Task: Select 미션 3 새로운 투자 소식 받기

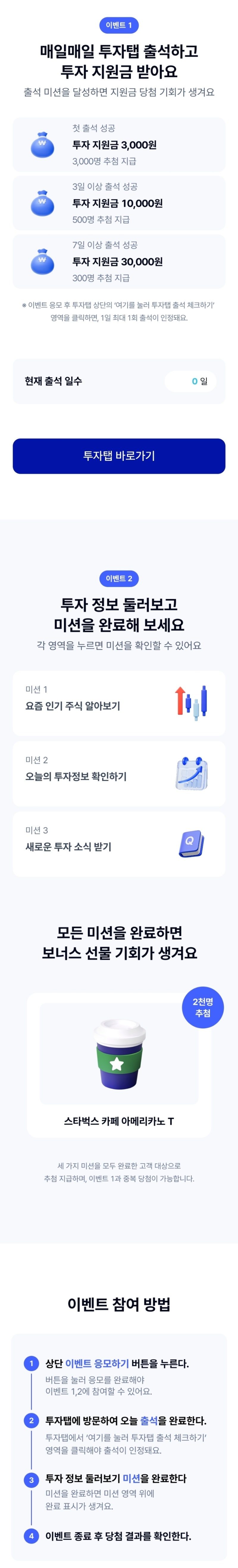Action: pyautogui.click(x=119, y=844)
